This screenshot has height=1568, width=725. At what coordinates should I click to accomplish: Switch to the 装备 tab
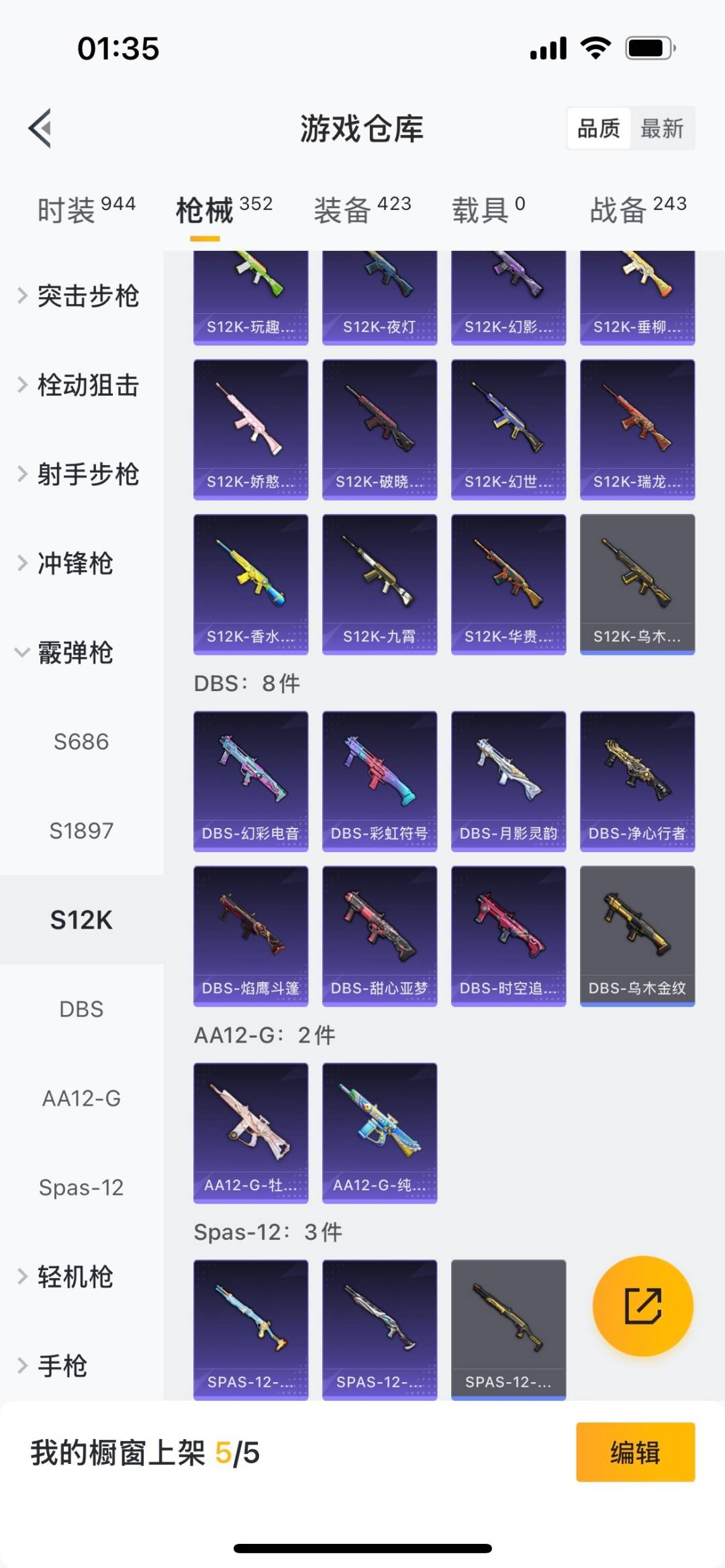[x=362, y=210]
